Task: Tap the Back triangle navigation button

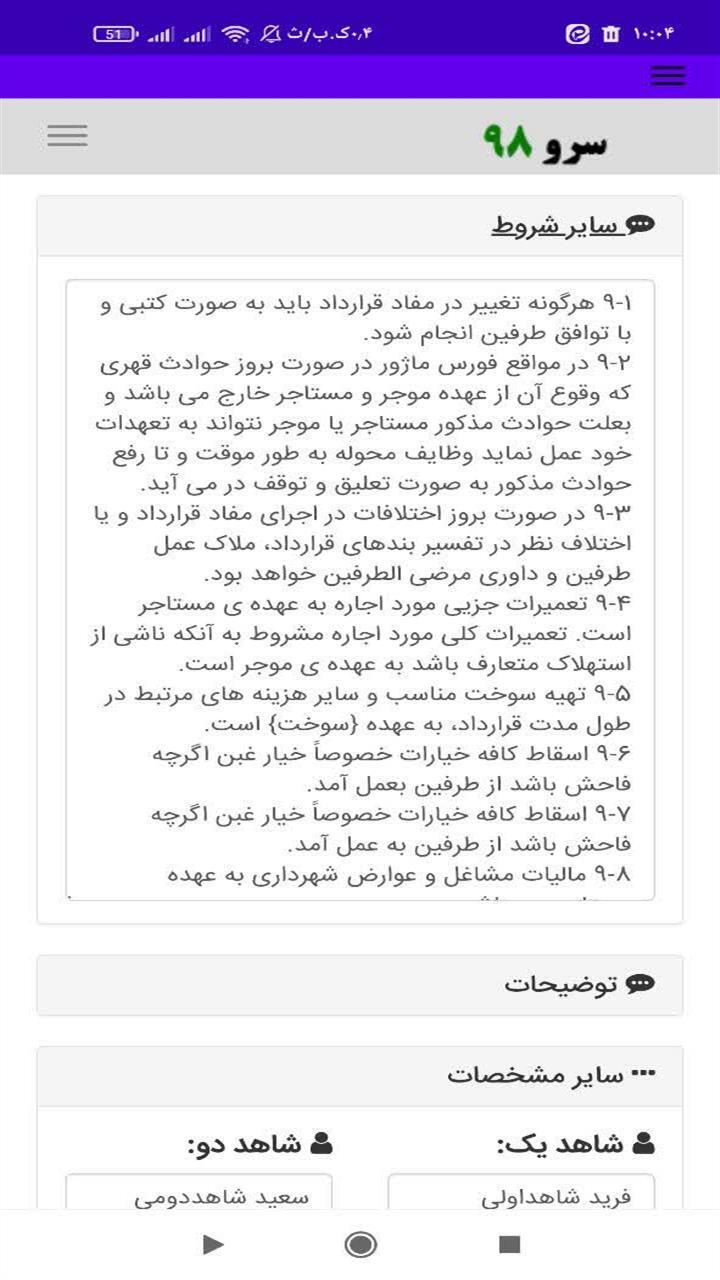Action: coord(214,1245)
